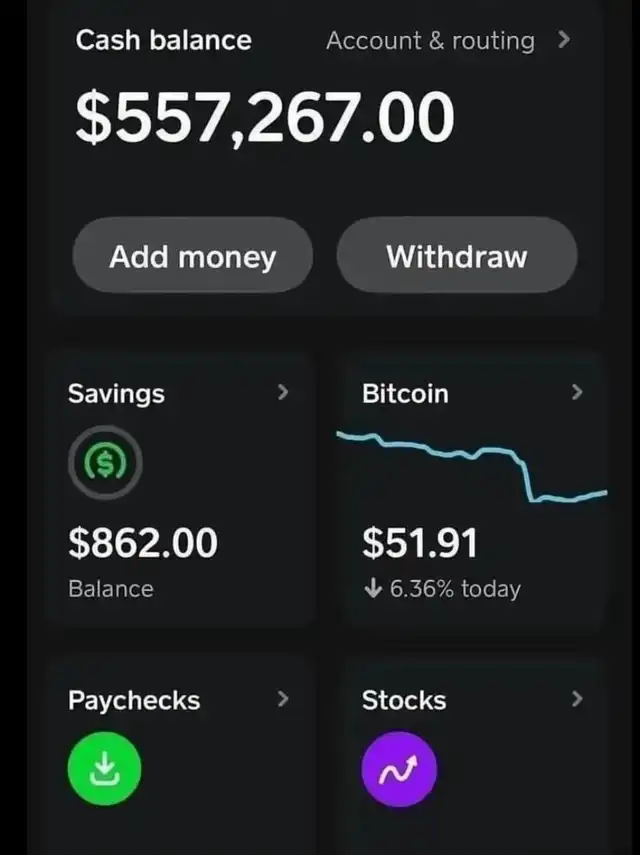Screen dimensions: 640x855
Task: Go to the Stocks card
Action: click(x=472, y=750)
